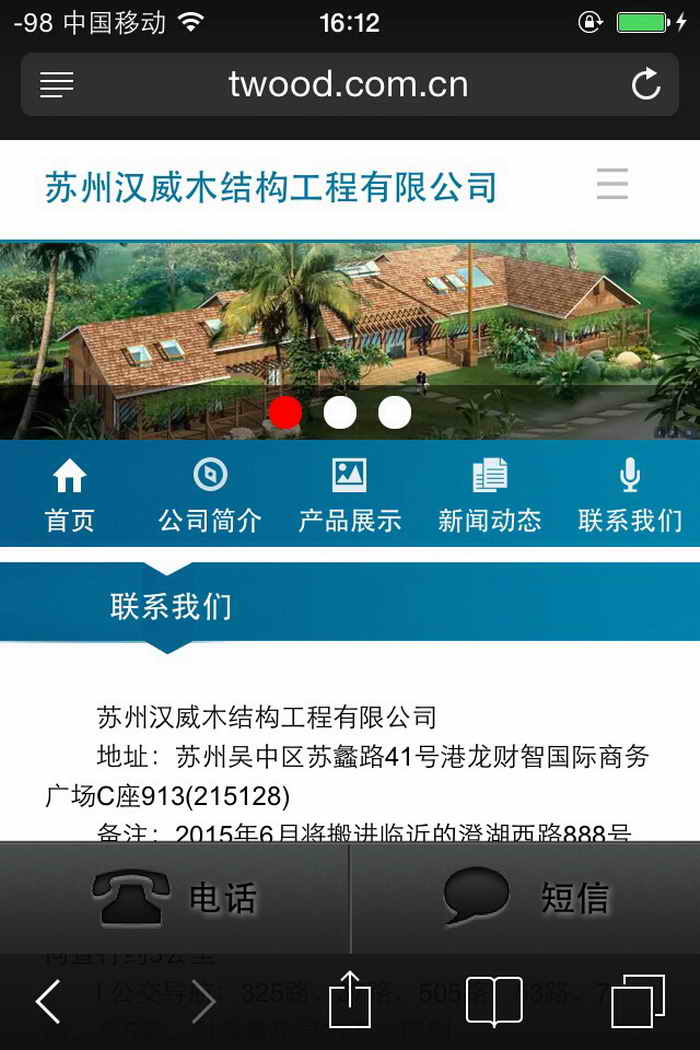
Task: Tap the twood.com.cn address field
Action: (348, 85)
